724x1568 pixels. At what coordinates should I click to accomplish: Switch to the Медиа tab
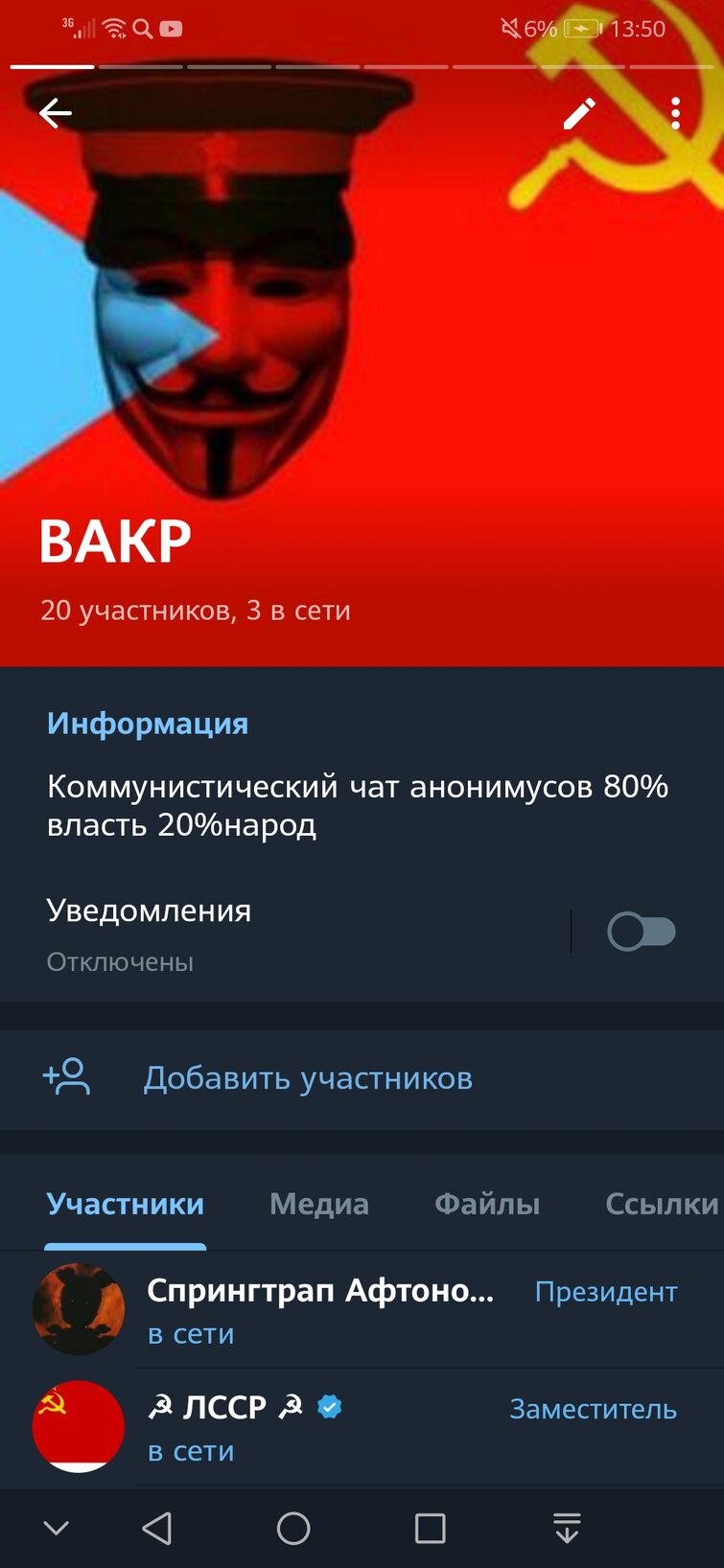(x=319, y=1204)
